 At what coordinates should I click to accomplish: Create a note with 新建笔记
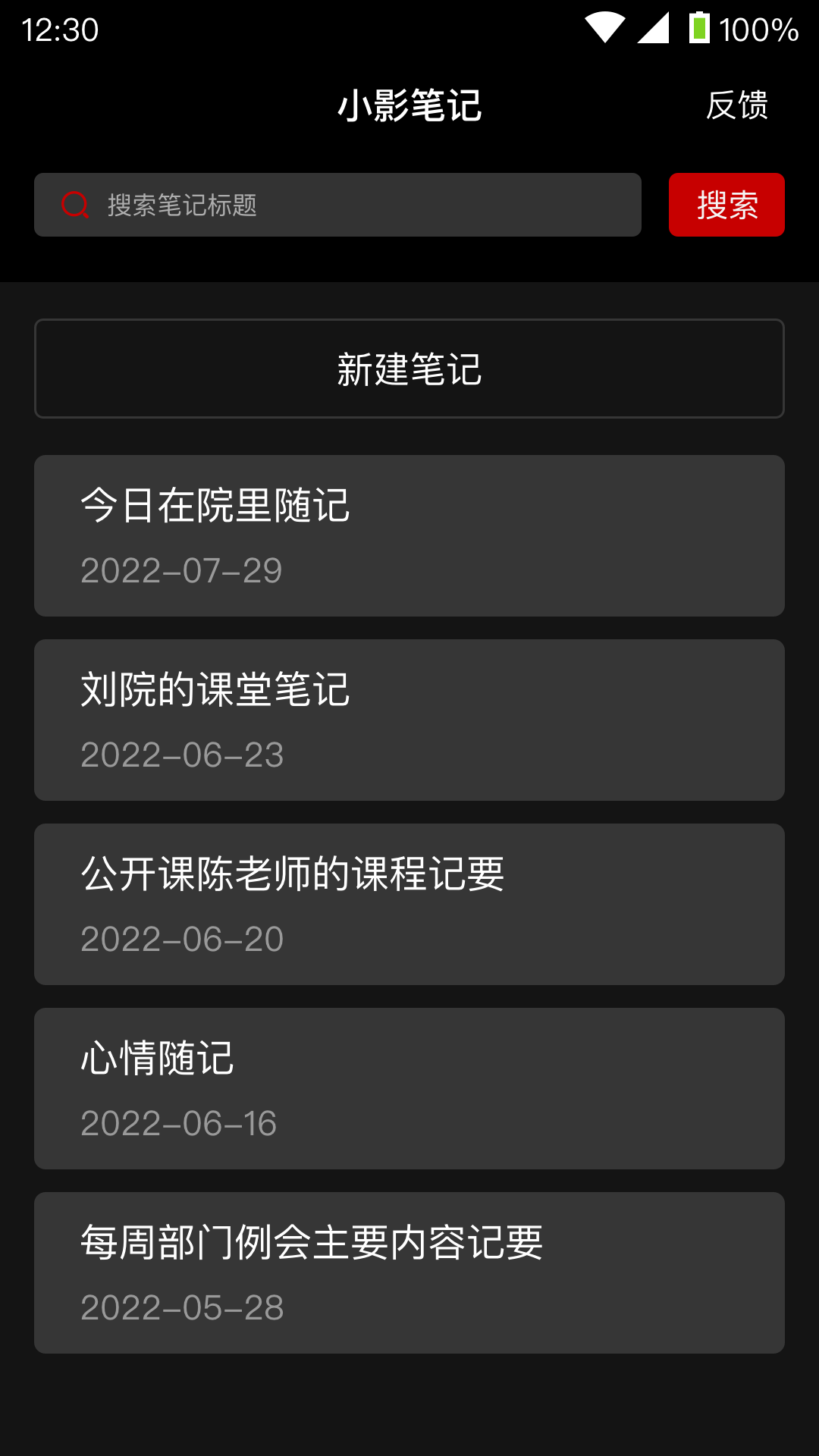click(x=409, y=369)
